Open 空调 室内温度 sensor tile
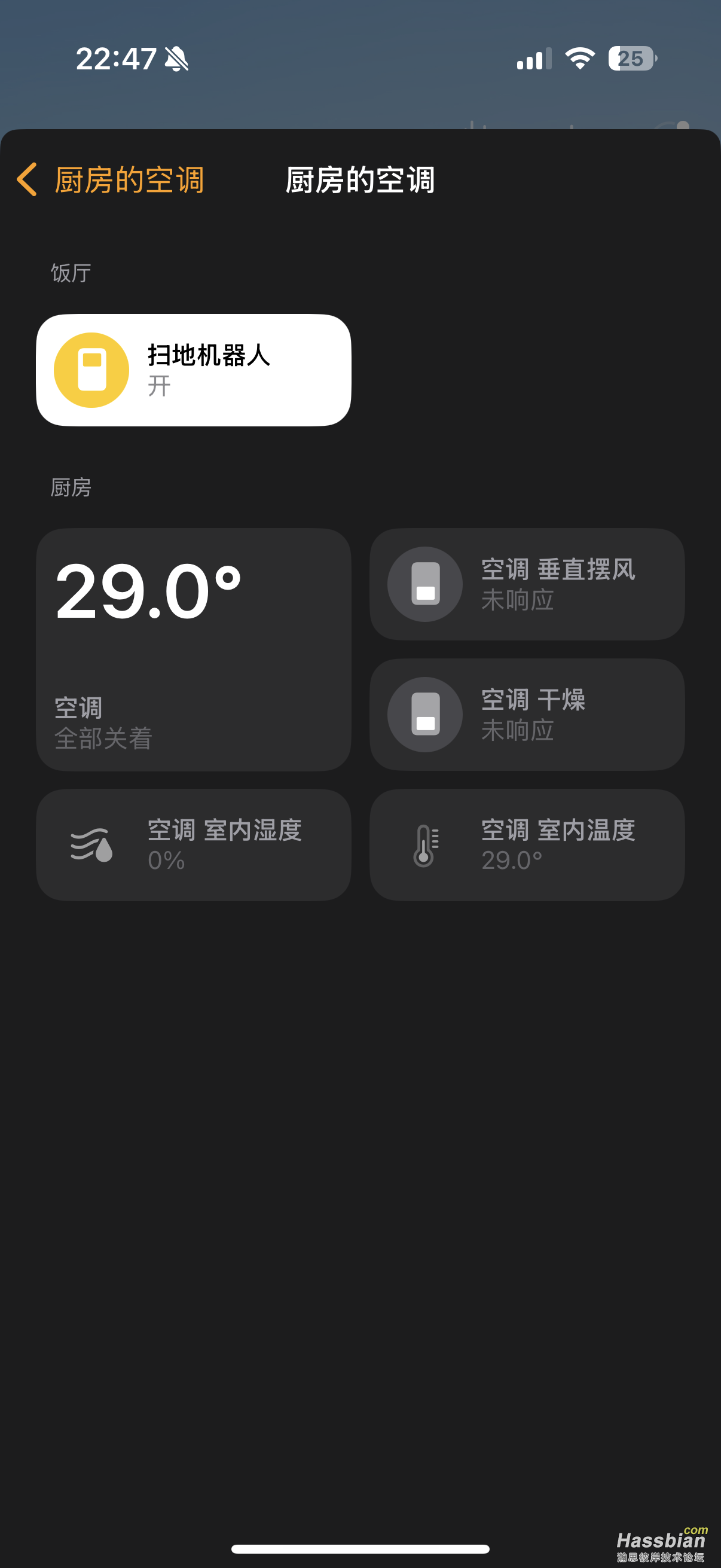The width and height of the screenshot is (721, 1568). pos(527,845)
